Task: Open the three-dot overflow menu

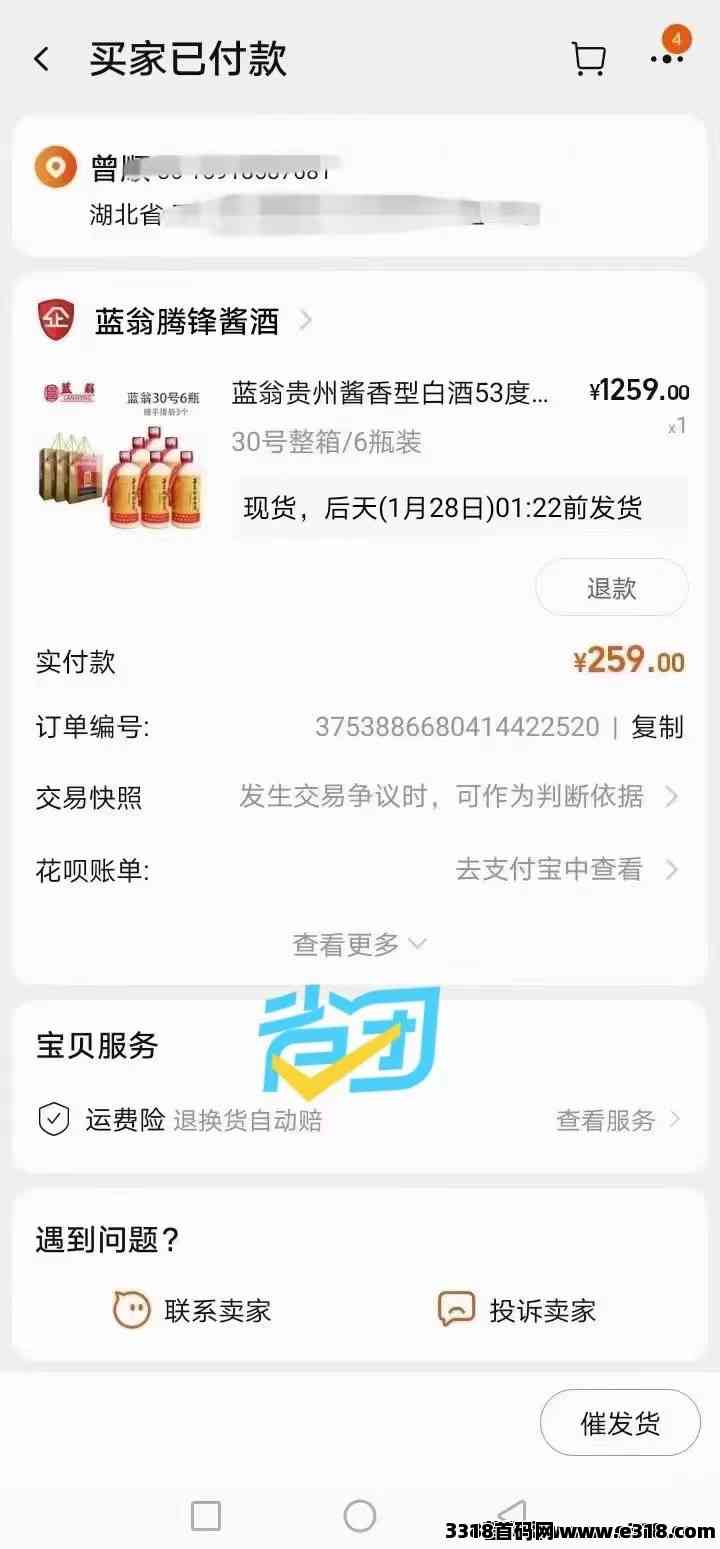Action: point(667,59)
